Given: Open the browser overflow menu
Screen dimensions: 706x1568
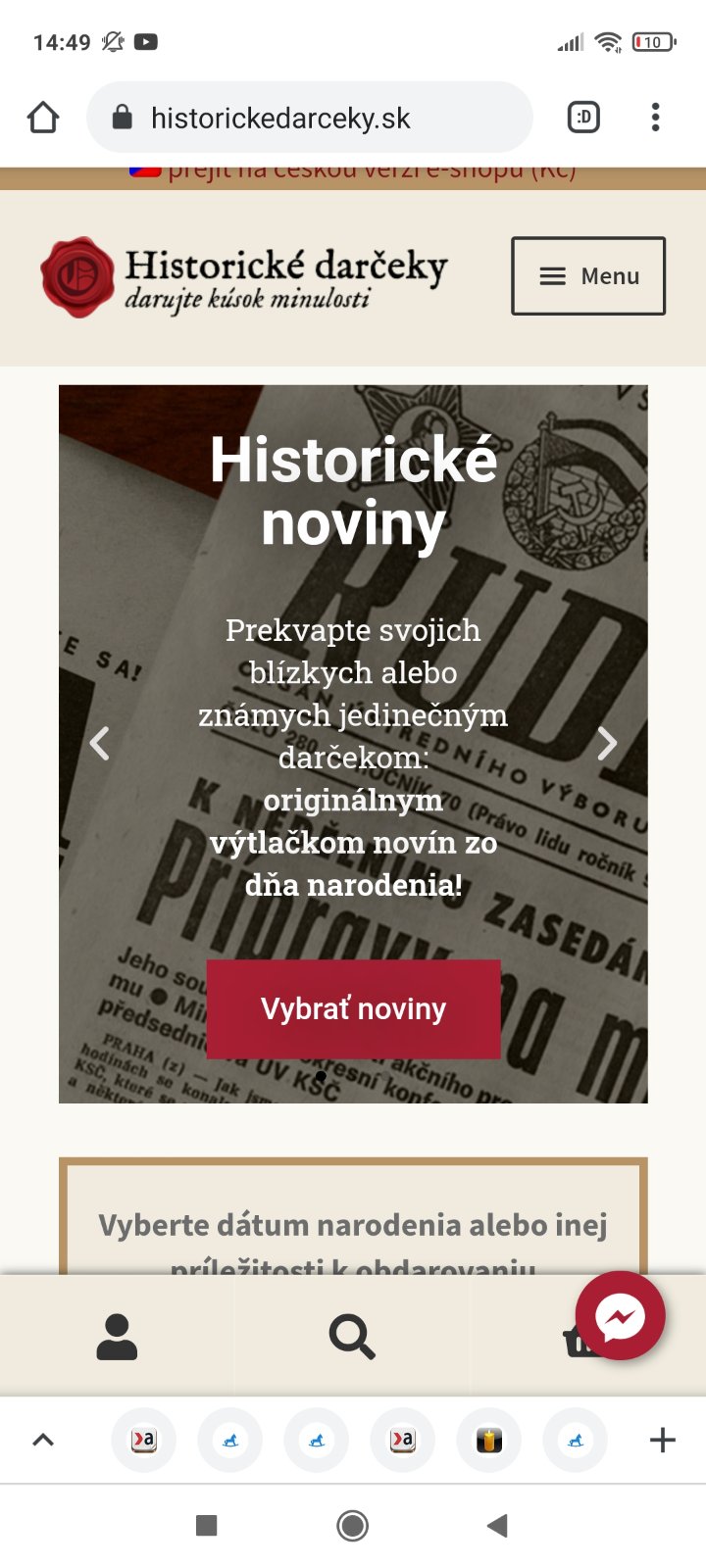Looking at the screenshot, I should click(x=655, y=118).
